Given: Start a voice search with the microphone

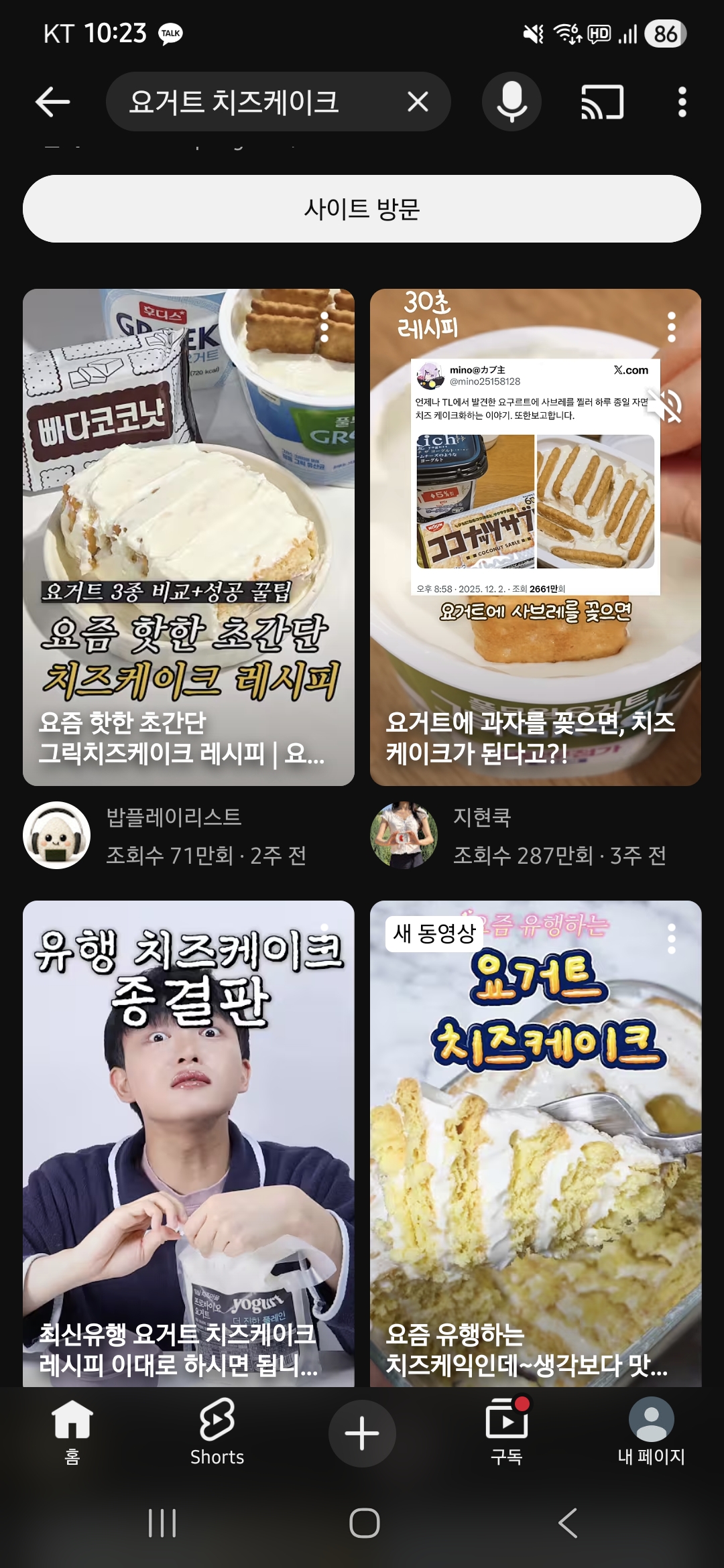Looking at the screenshot, I should (x=511, y=102).
